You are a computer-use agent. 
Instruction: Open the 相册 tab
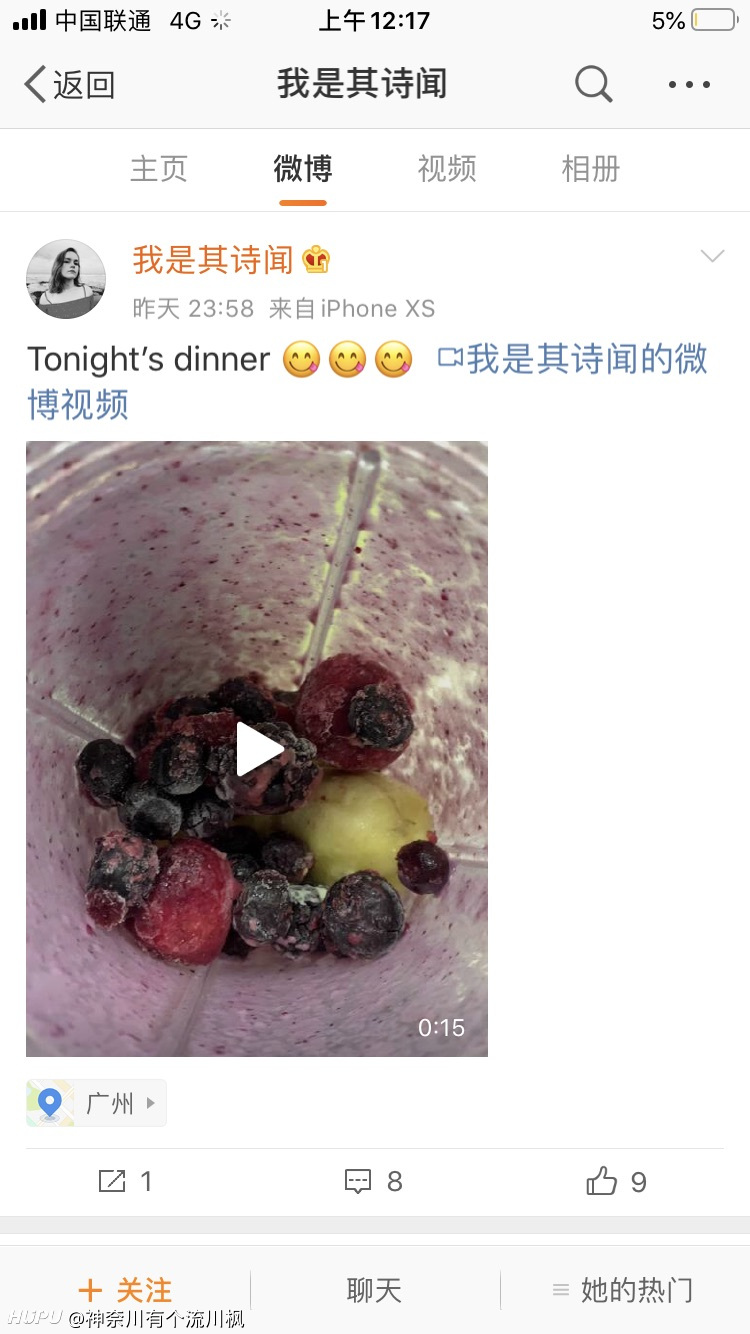(591, 169)
